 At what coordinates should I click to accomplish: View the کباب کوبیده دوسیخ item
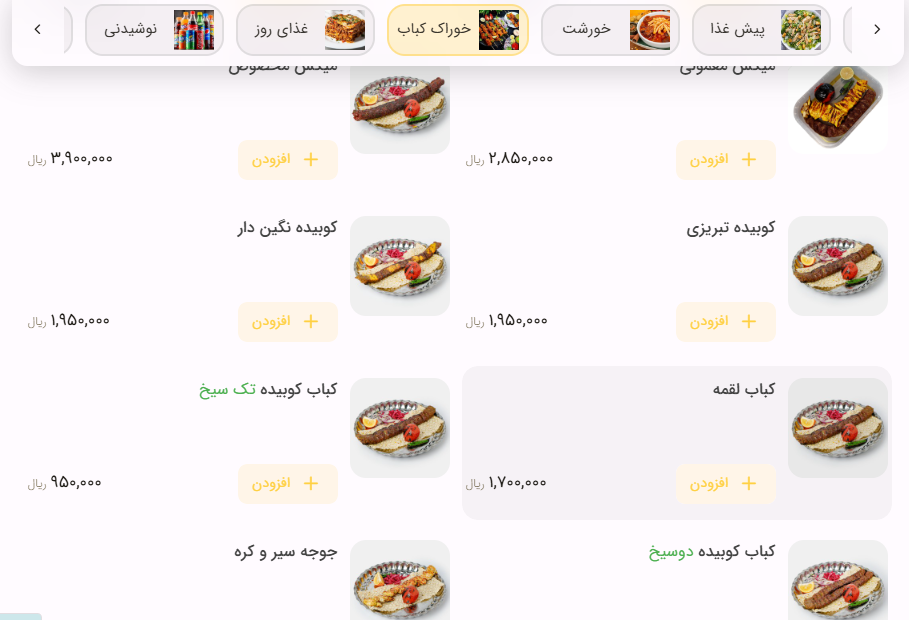(x=711, y=552)
